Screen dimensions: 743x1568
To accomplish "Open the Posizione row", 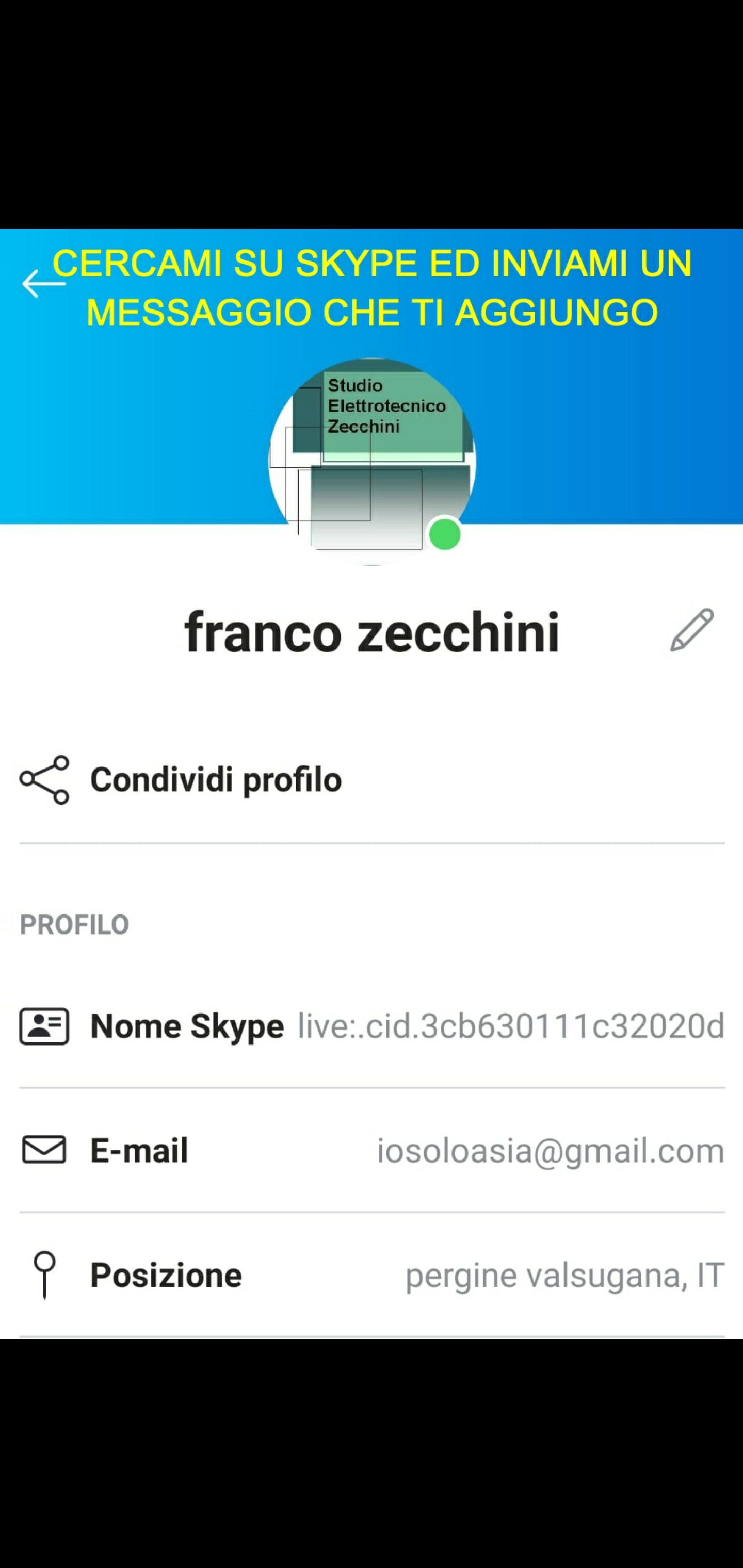I will (x=372, y=1275).
